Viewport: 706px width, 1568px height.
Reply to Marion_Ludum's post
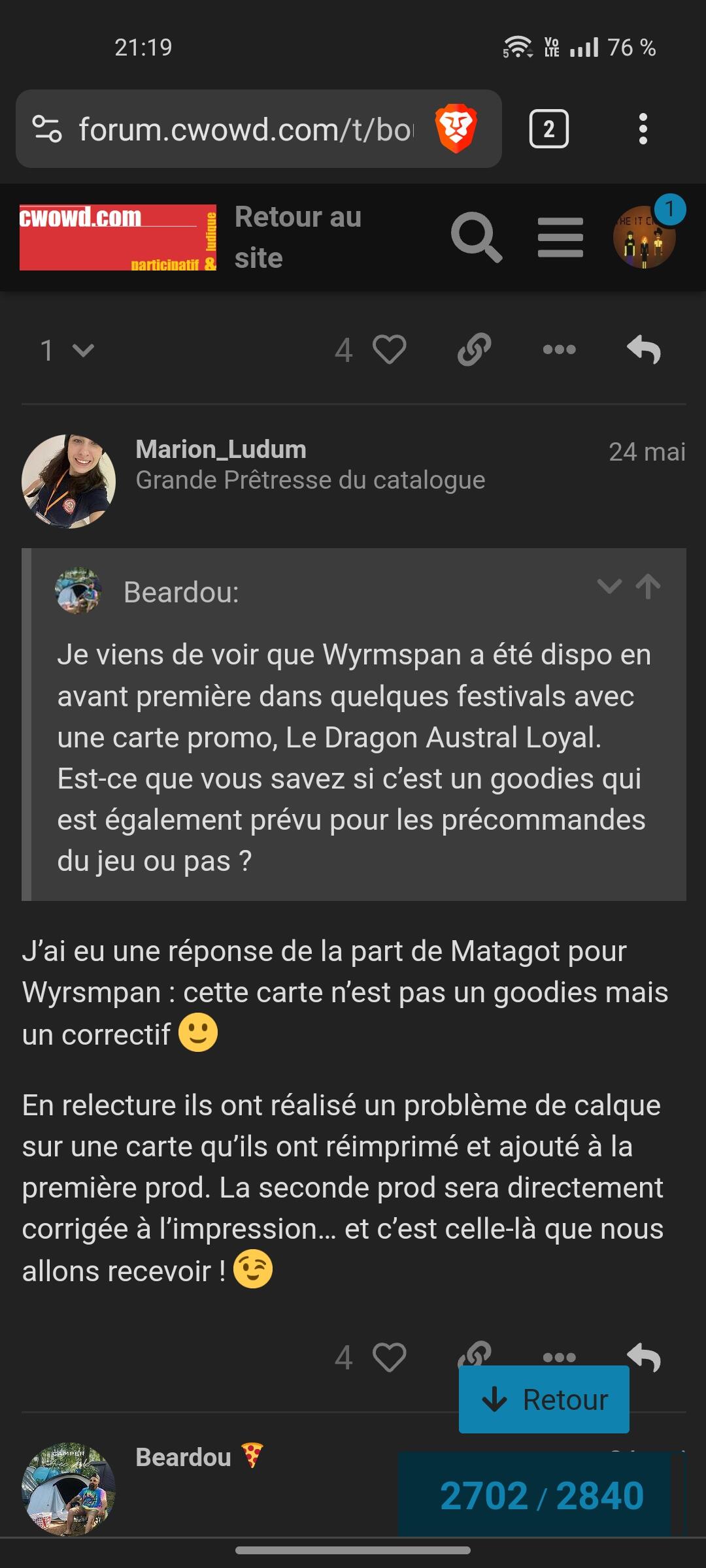[644, 1358]
